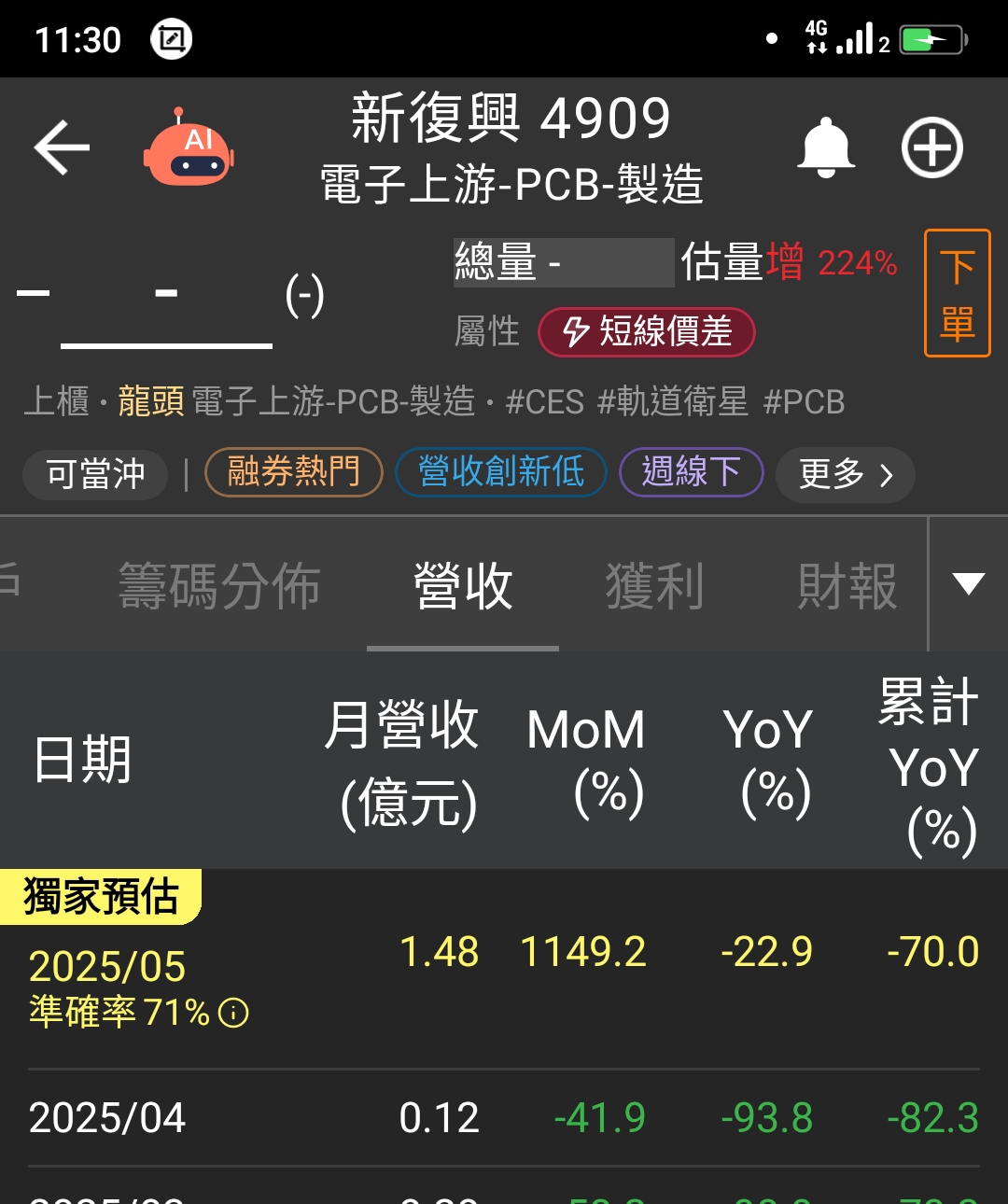The height and width of the screenshot is (1204, 1008).
Task: Click the 營收創新低 tag
Action: pyautogui.click(x=500, y=472)
